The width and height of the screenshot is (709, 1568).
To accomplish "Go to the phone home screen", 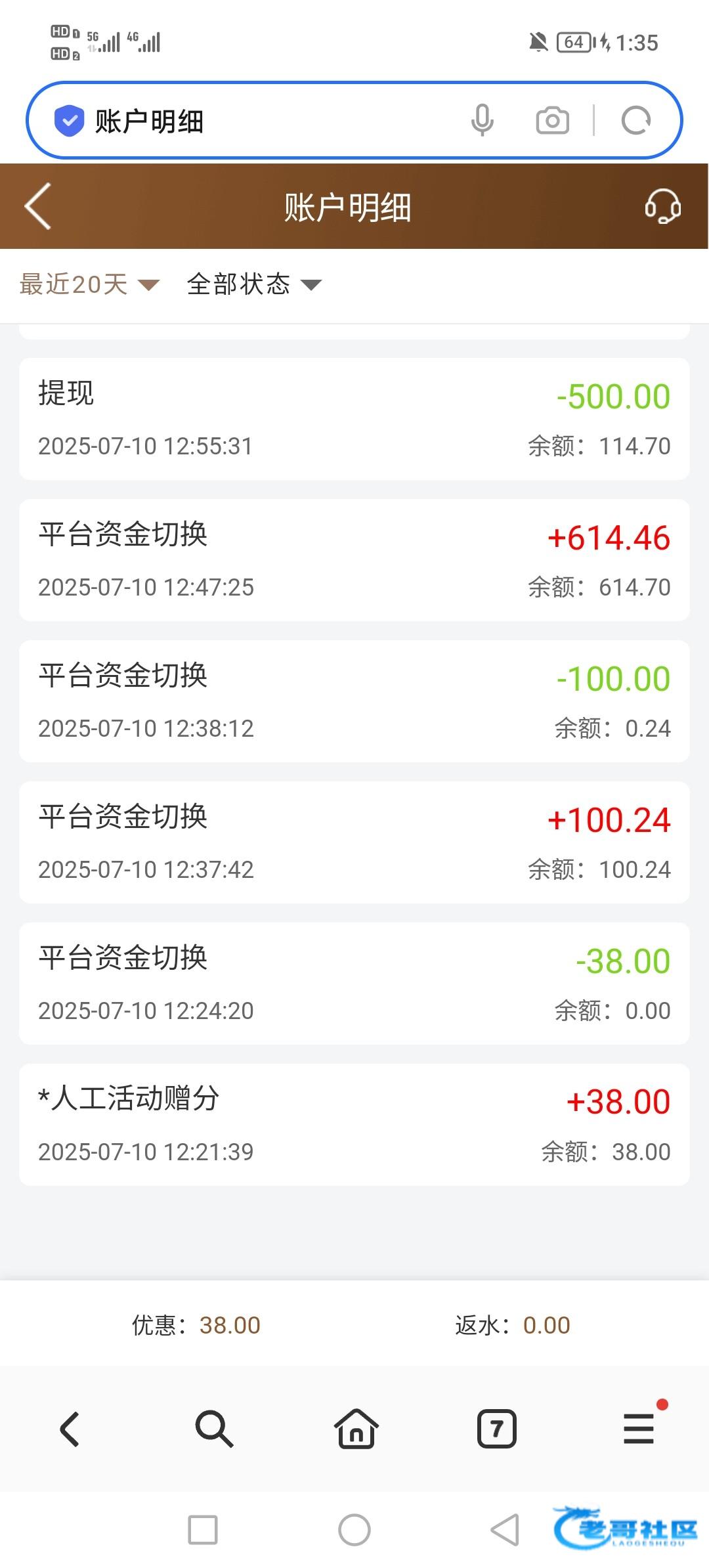I will click(x=354, y=1530).
